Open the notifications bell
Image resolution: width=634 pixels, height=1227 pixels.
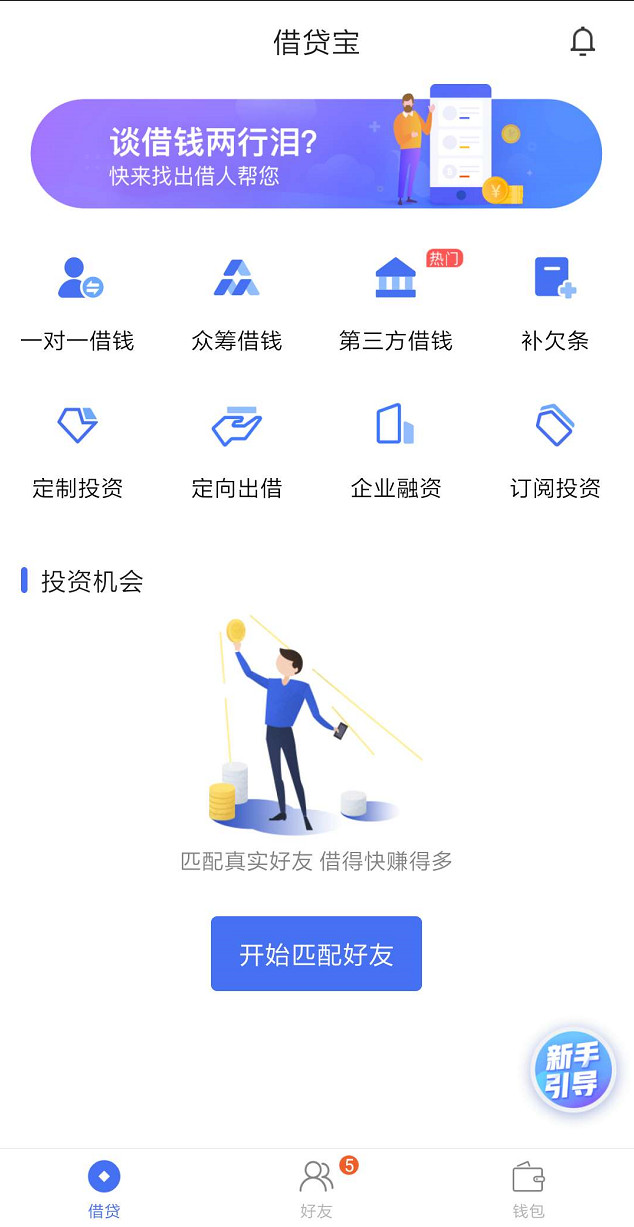click(582, 42)
